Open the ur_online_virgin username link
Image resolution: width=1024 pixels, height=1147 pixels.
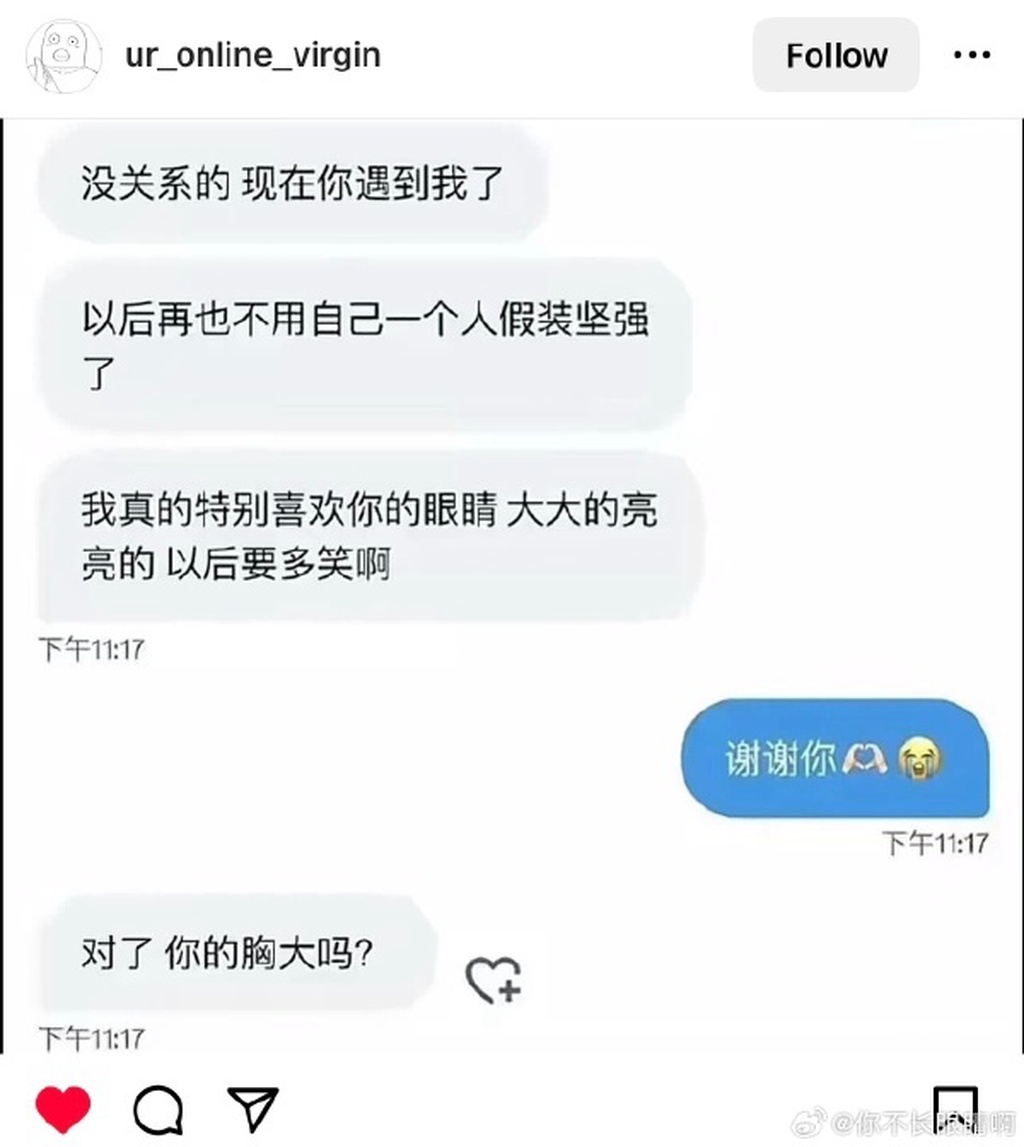253,54
